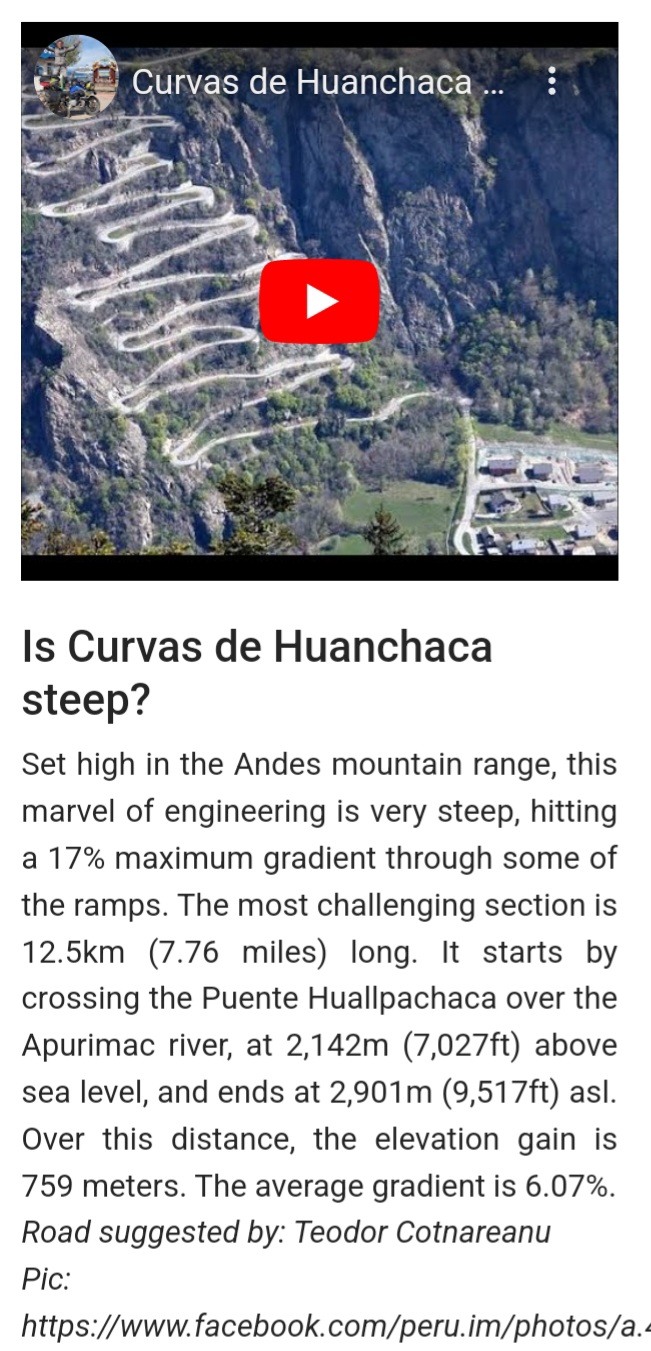Open the channel avatar on the video

point(75,77)
